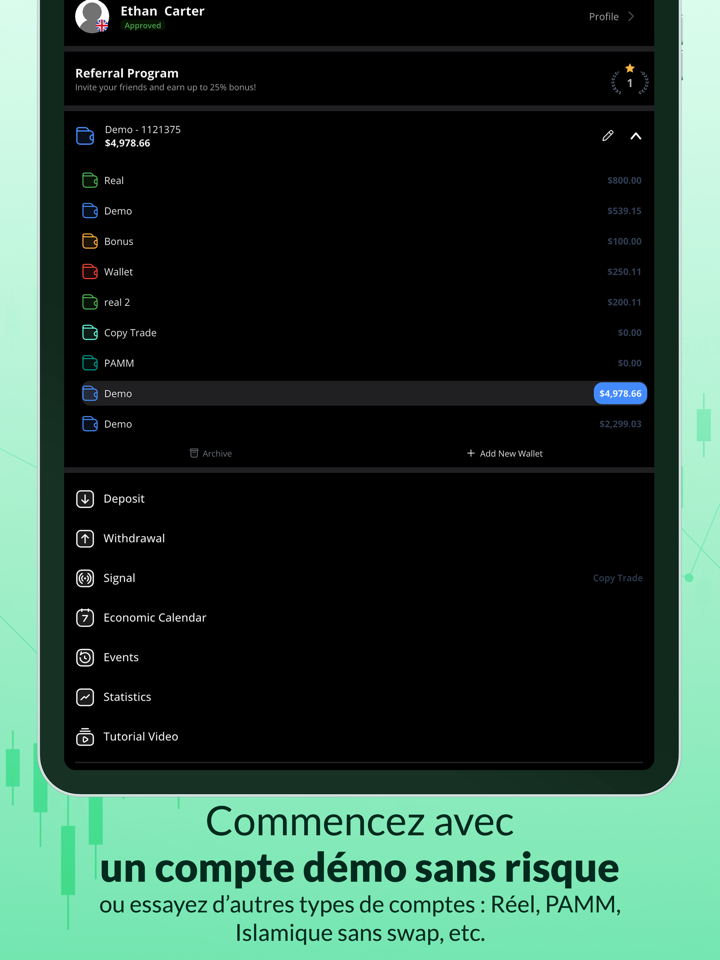Select the Copy Trade label beside Signal
Image resolution: width=720 pixels, height=960 pixels.
pyautogui.click(x=617, y=578)
